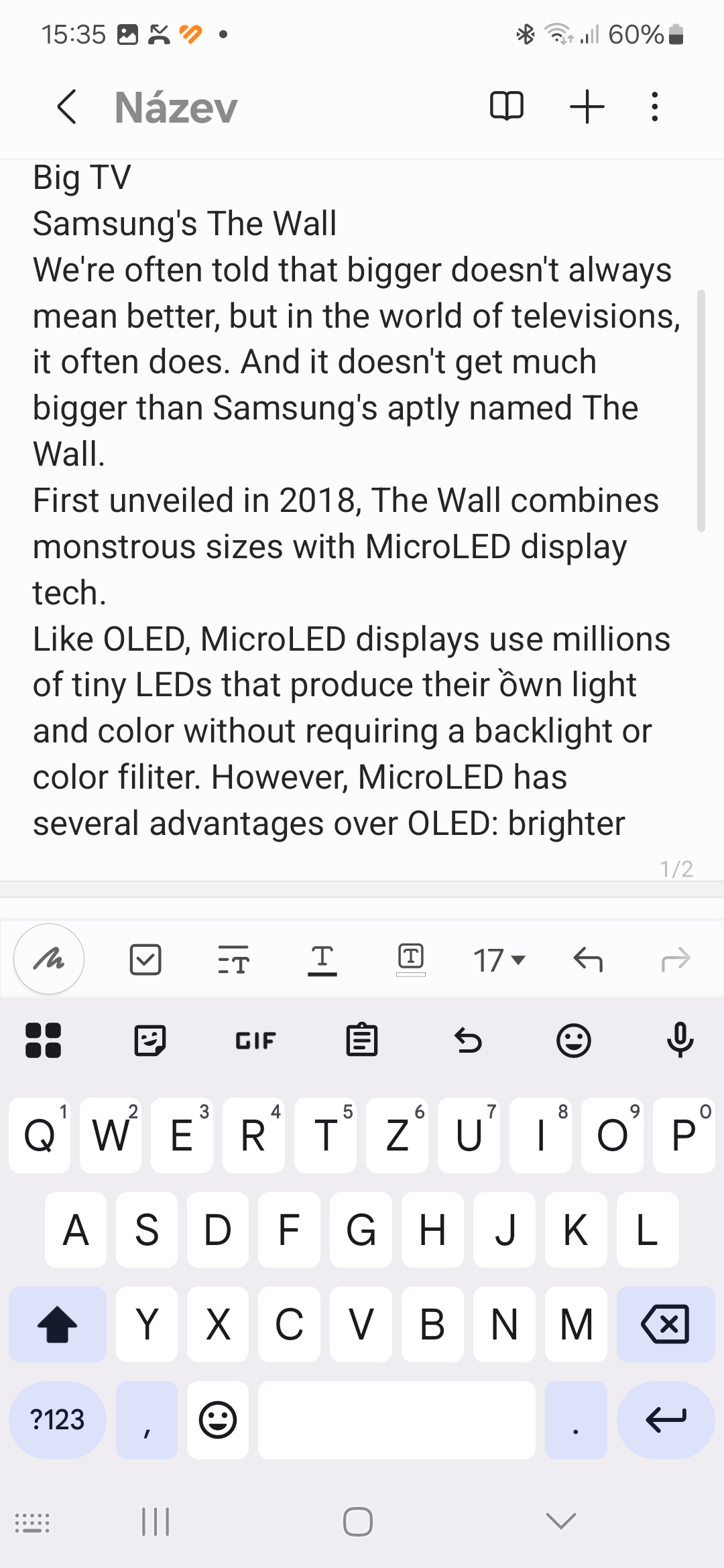
Task: Tap the Název title field
Action: pyautogui.click(x=176, y=107)
